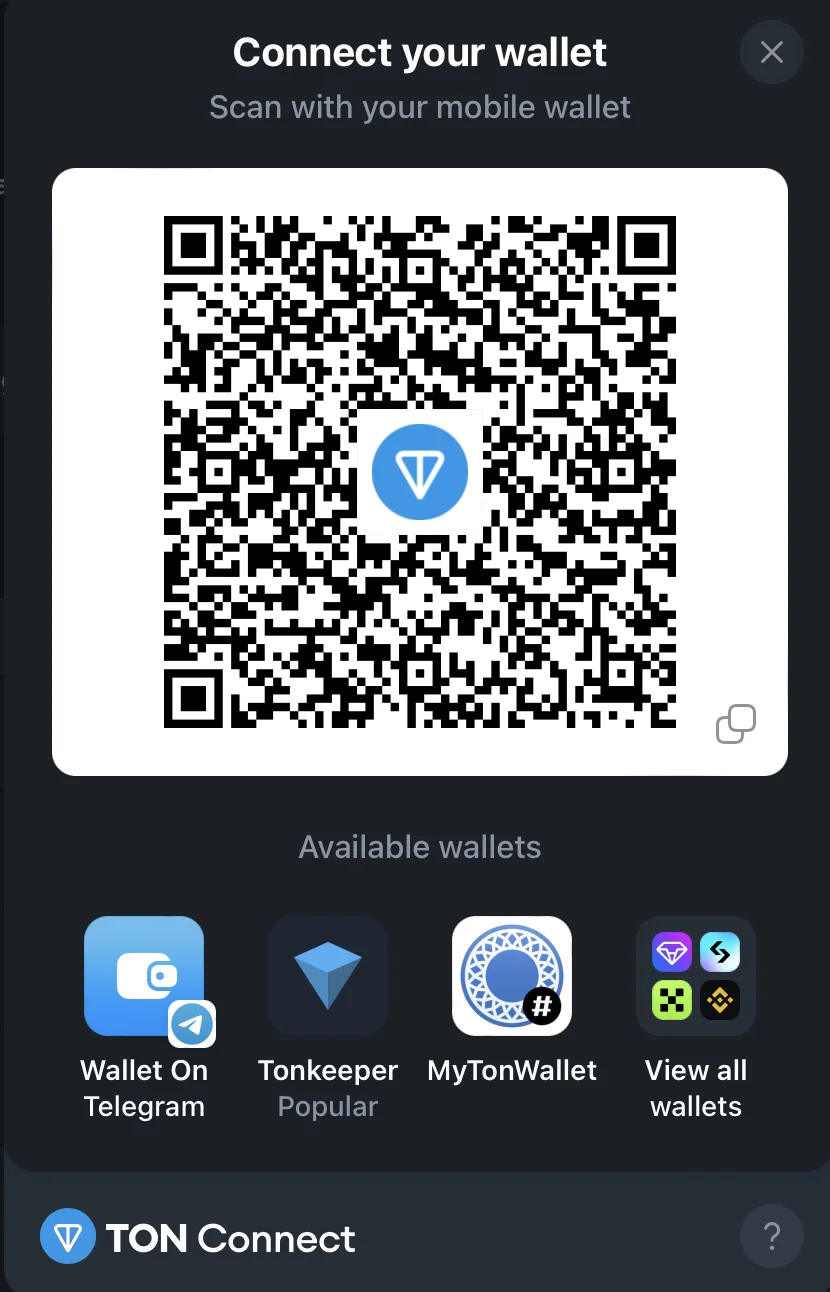The image size is (830, 1292).
Task: Choose the Tonkeeper wallet
Action: click(x=327, y=976)
